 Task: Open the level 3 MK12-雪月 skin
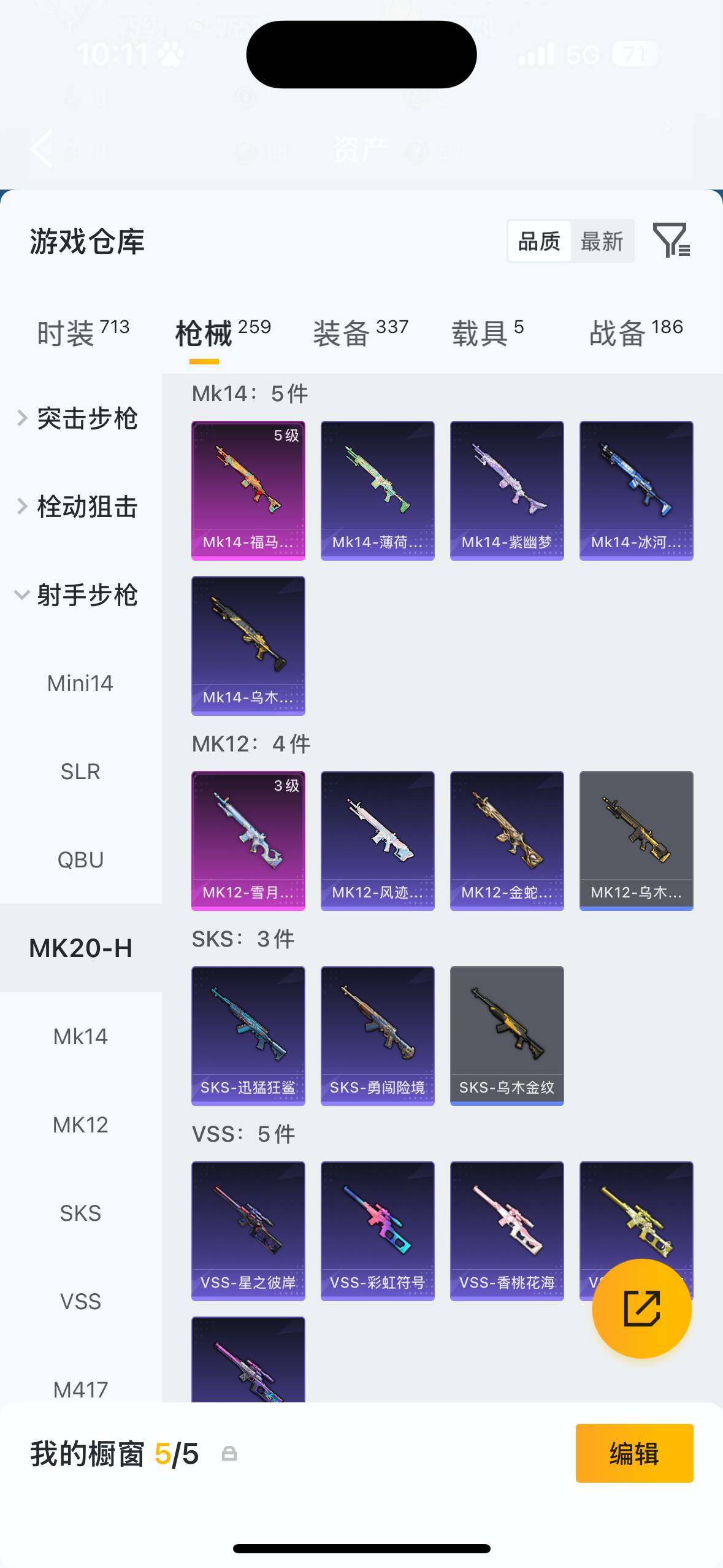point(248,840)
